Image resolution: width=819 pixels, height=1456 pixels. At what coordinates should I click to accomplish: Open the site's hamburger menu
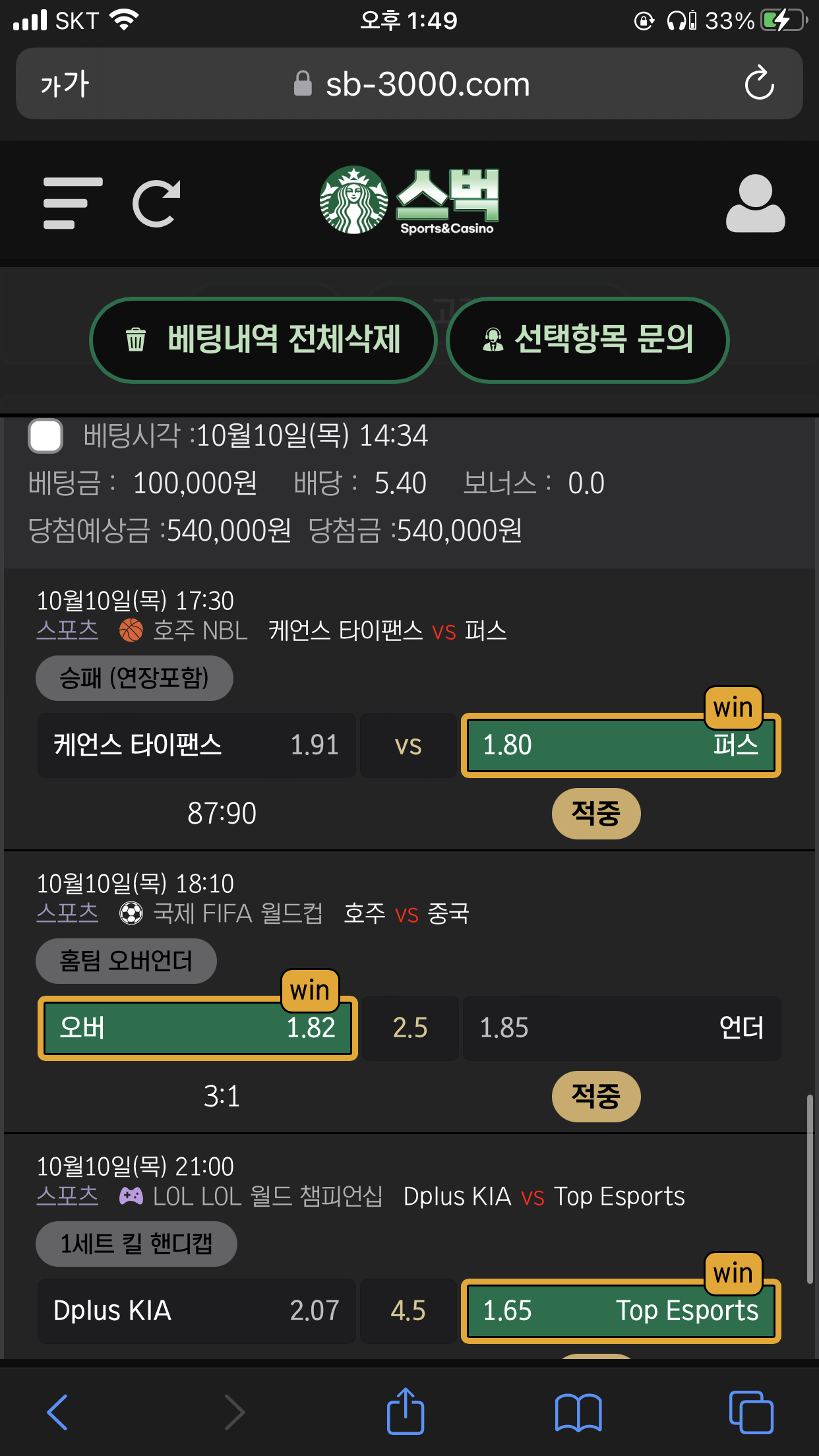(x=73, y=203)
